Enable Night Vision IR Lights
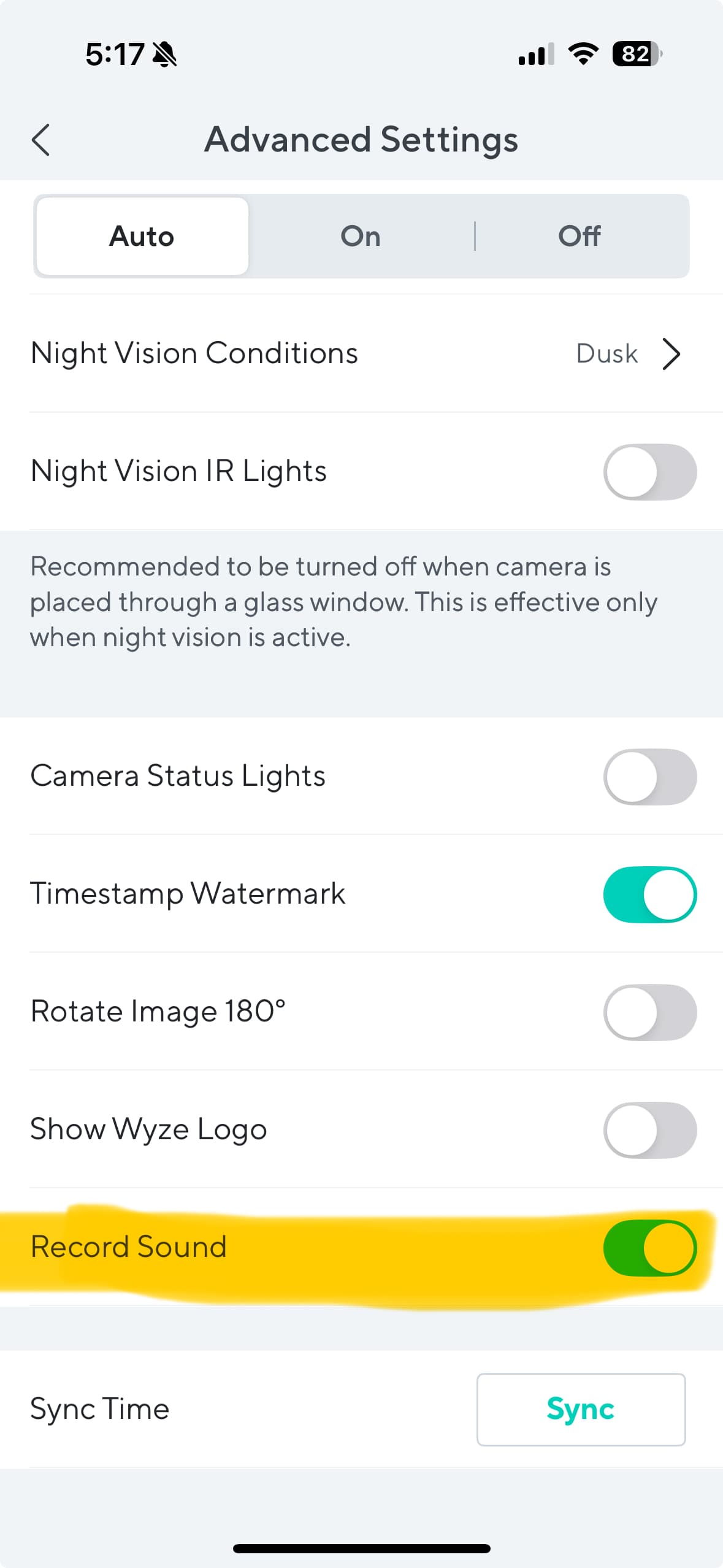The image size is (723, 1568). [649, 472]
